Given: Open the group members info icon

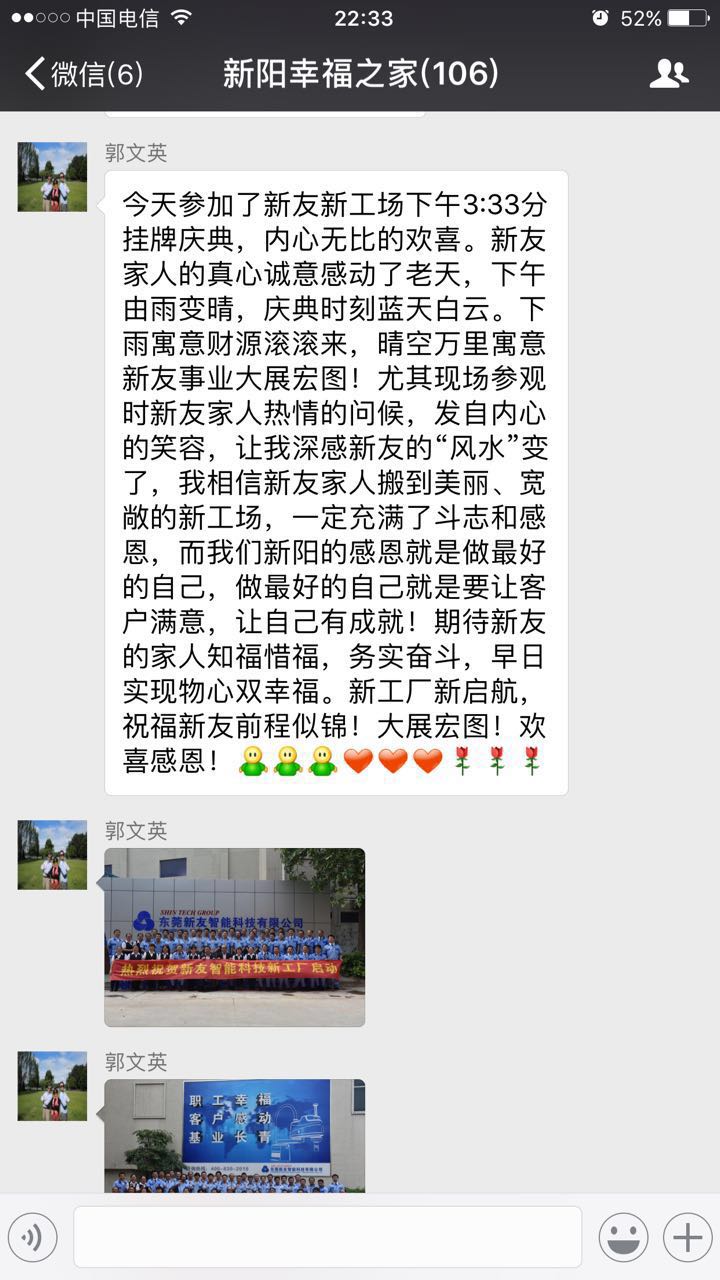Looking at the screenshot, I should (668, 74).
